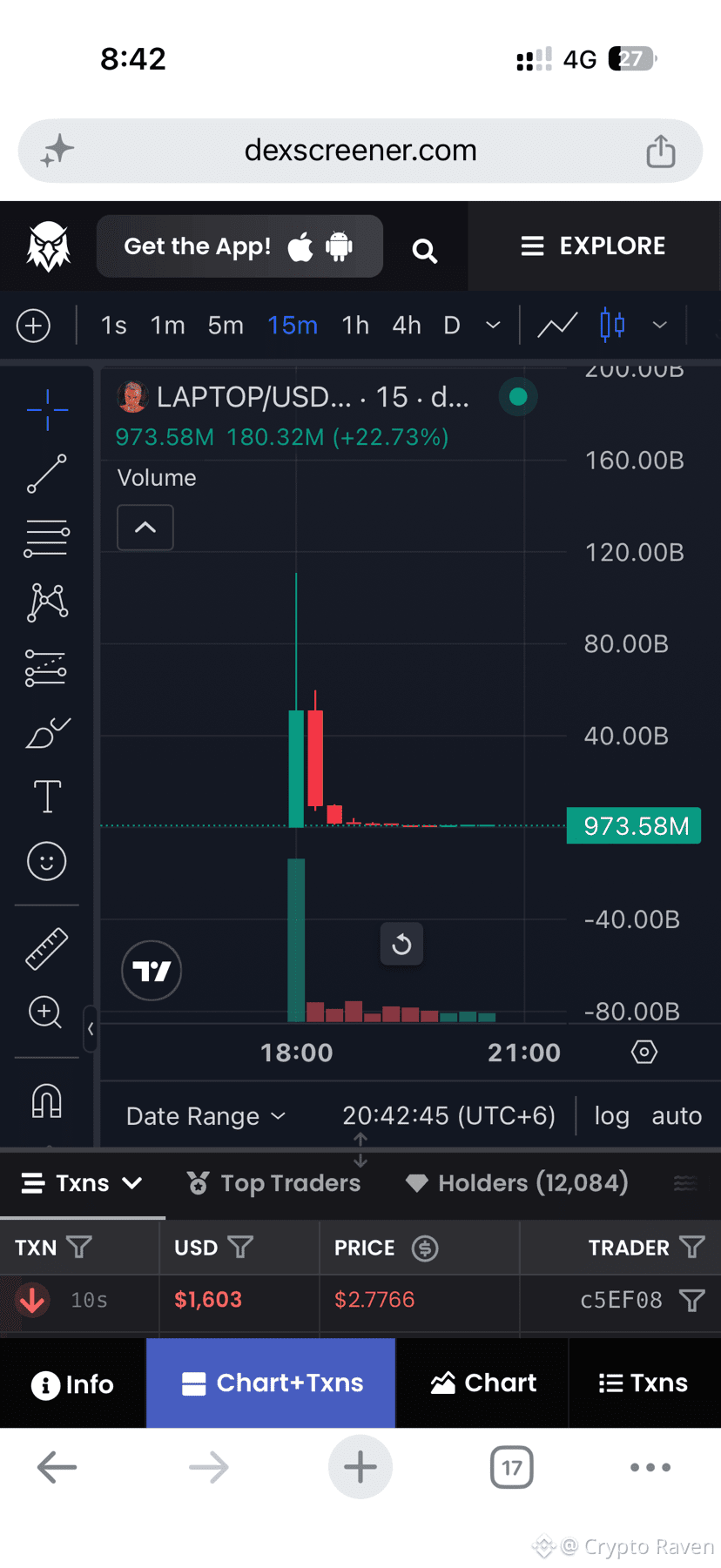
Task: Toggle log scale
Action: click(611, 1116)
